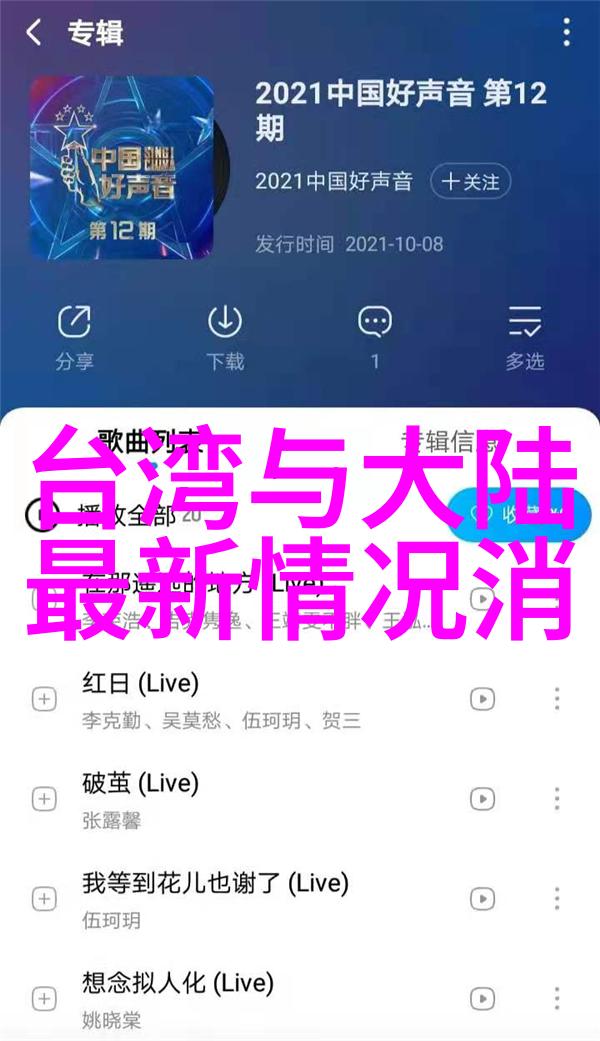600x1041 pixels.
Task: Follow 2021中国好声音 with the 关注 button
Action: tap(471, 182)
